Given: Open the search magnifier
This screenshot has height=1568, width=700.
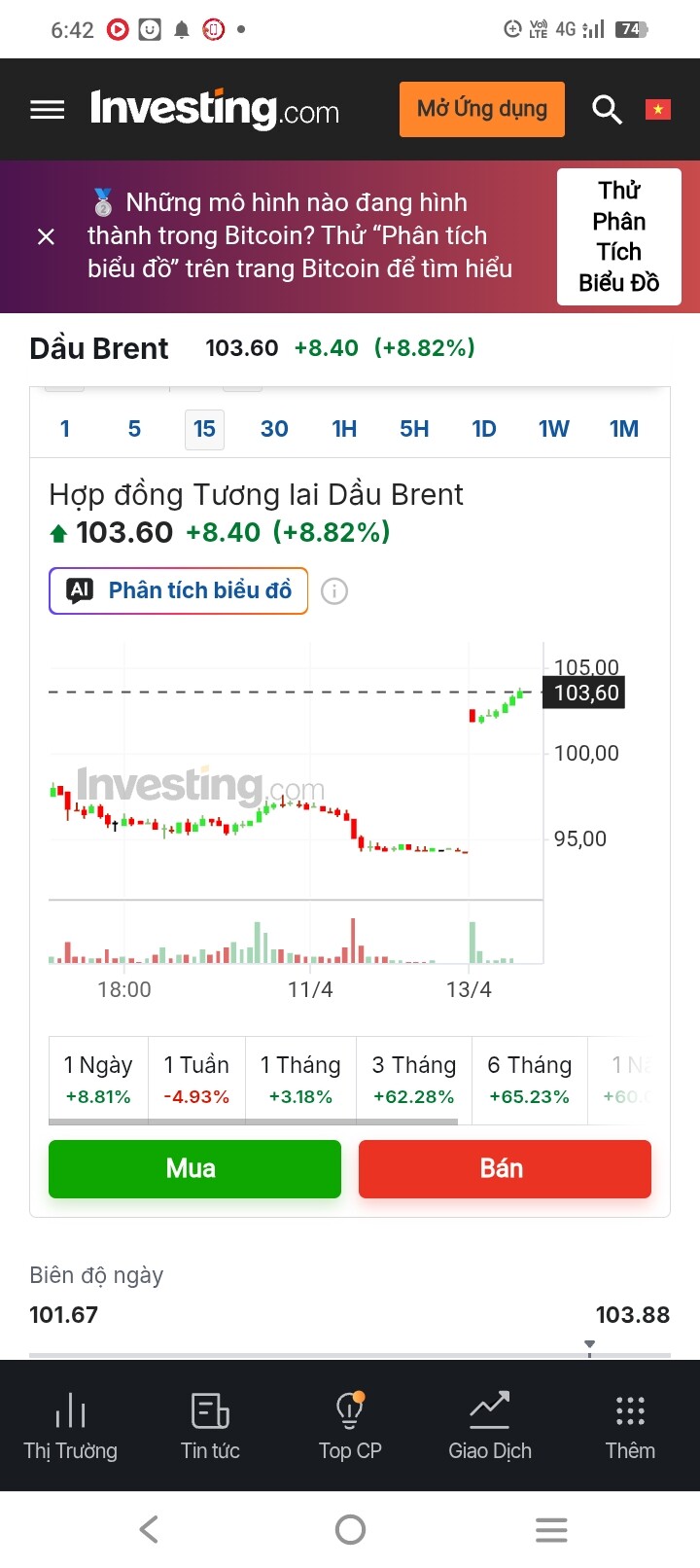Looking at the screenshot, I should 607,110.
